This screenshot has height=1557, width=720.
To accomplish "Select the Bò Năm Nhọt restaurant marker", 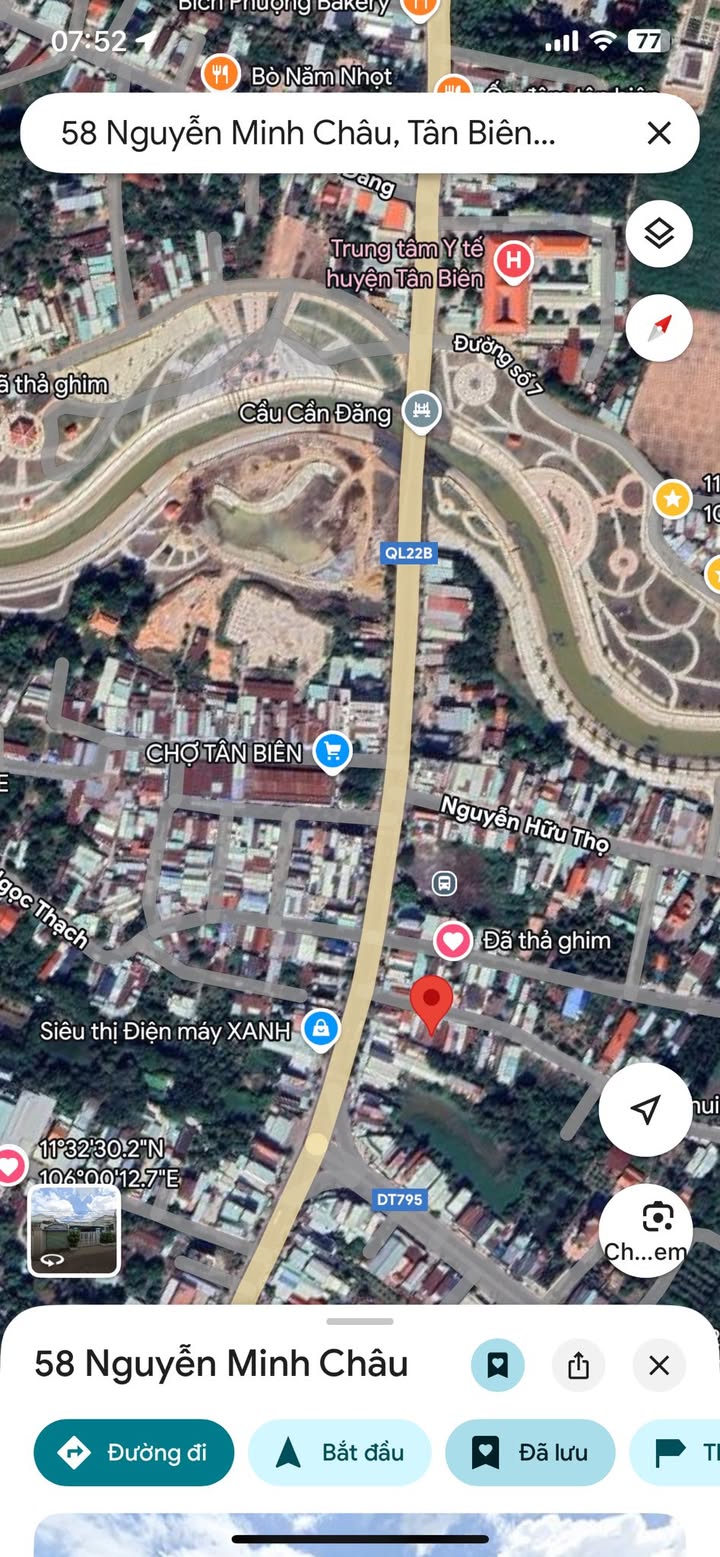I will point(220,73).
